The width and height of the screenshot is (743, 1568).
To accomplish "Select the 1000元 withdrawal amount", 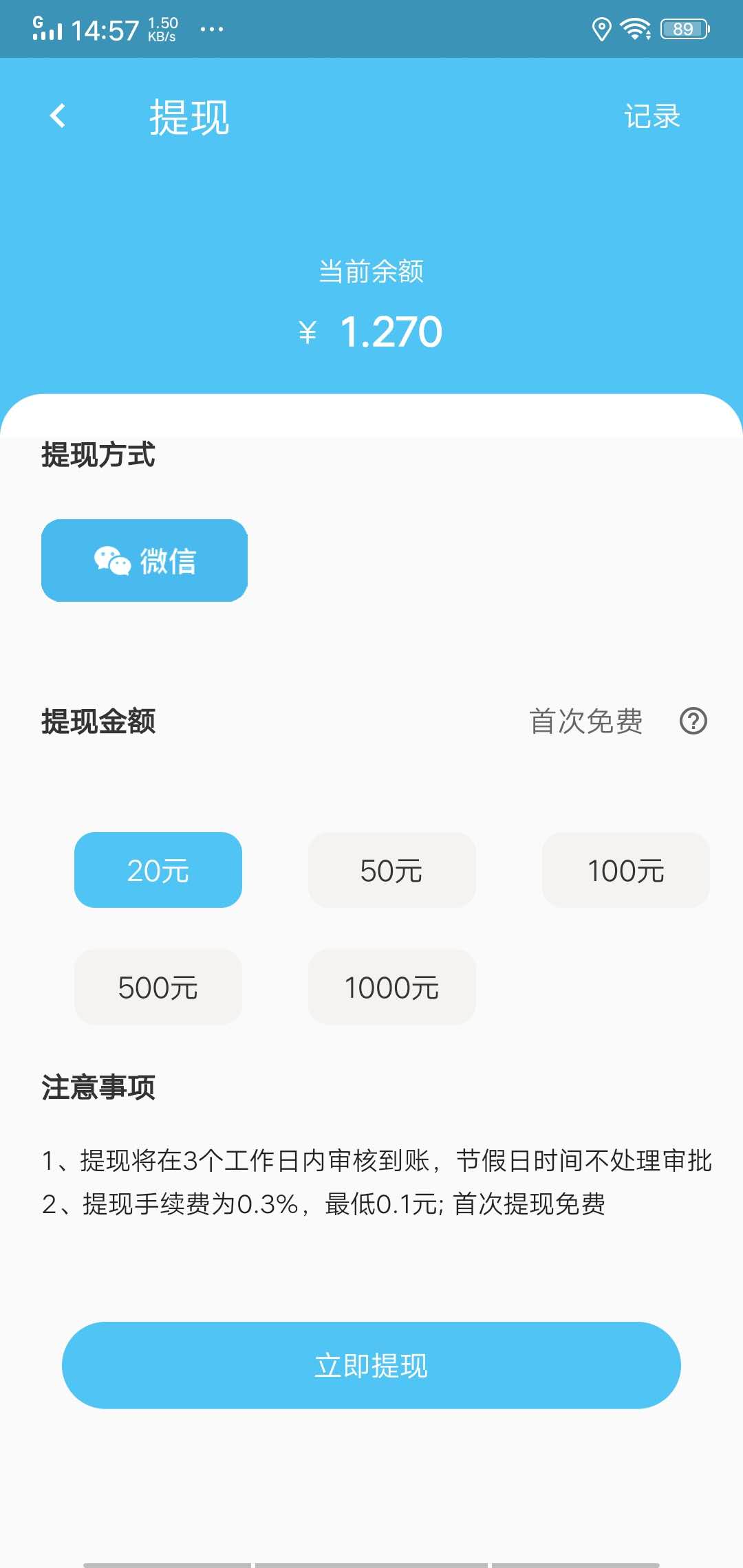I will (x=391, y=988).
